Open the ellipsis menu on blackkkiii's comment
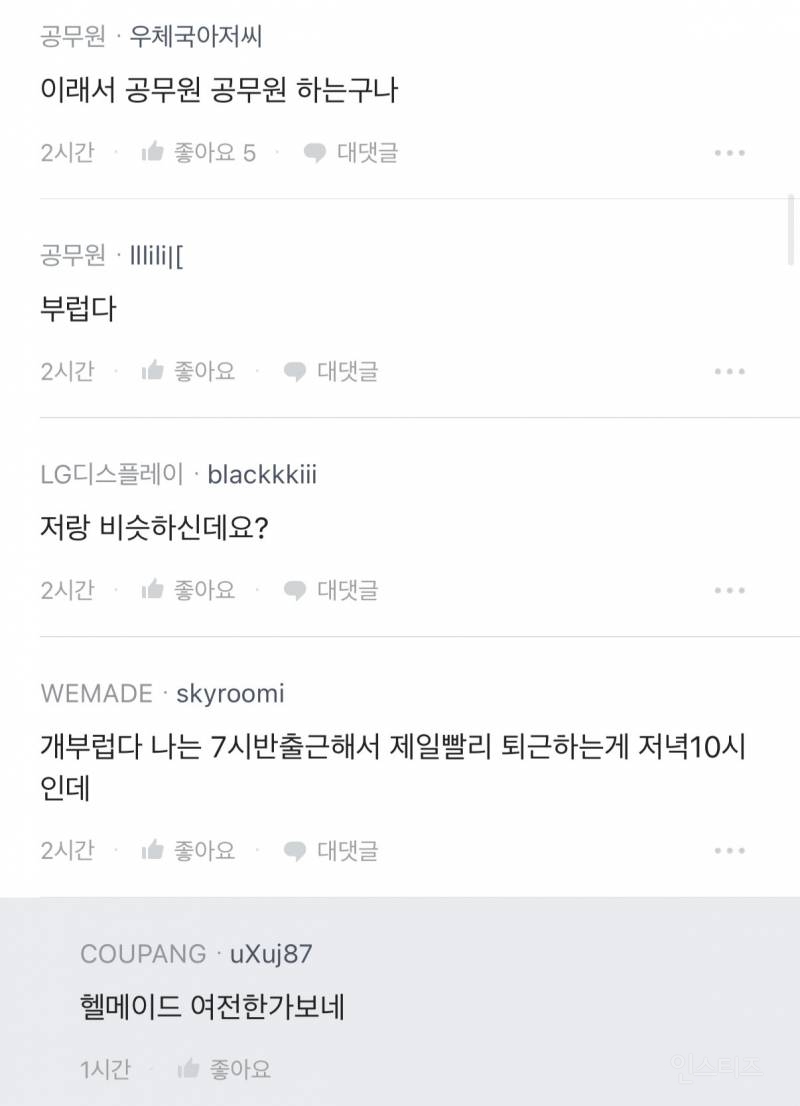 click(731, 590)
